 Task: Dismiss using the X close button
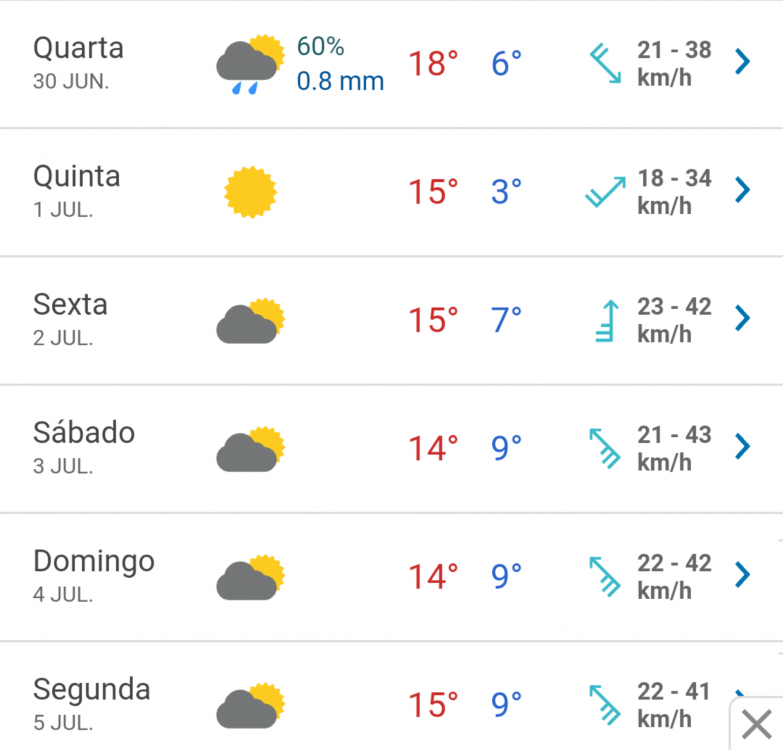pos(757,723)
